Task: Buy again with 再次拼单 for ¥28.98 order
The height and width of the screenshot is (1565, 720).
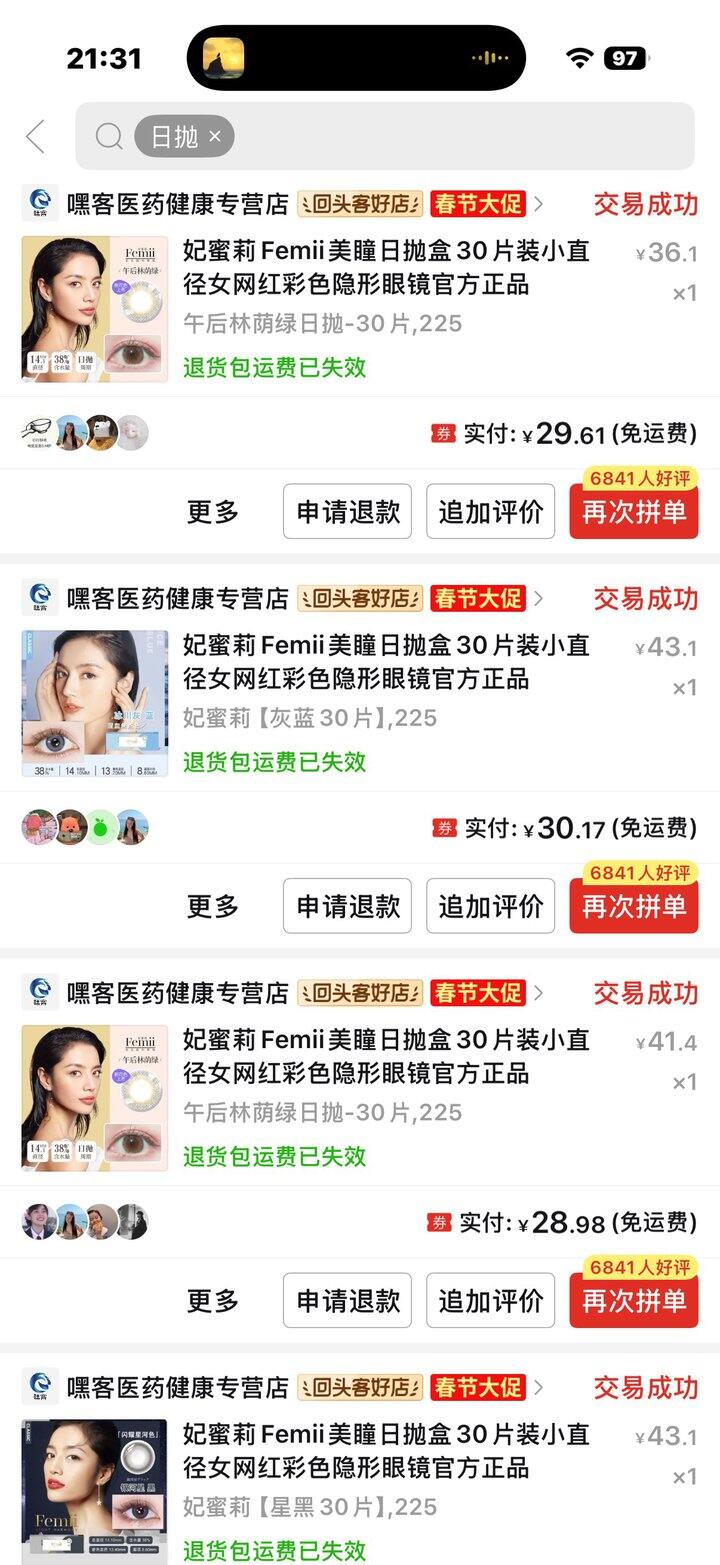Action: [634, 1301]
